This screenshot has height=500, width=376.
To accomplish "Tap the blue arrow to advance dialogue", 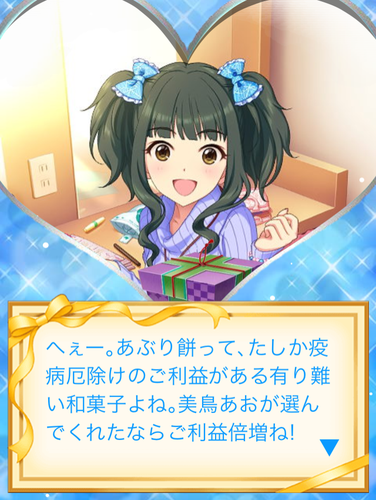I will 329,447.
